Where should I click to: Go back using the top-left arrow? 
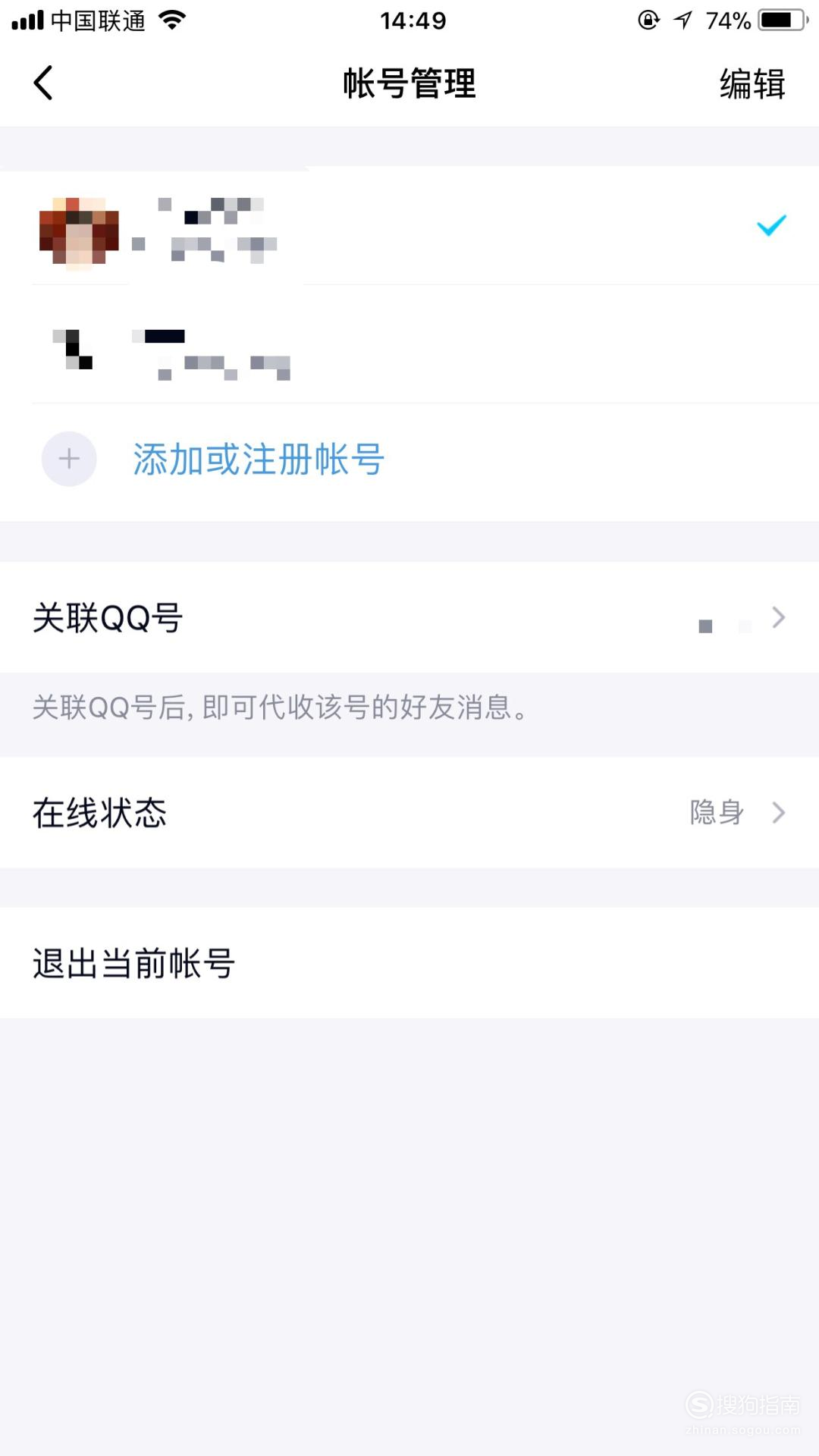coord(43,83)
